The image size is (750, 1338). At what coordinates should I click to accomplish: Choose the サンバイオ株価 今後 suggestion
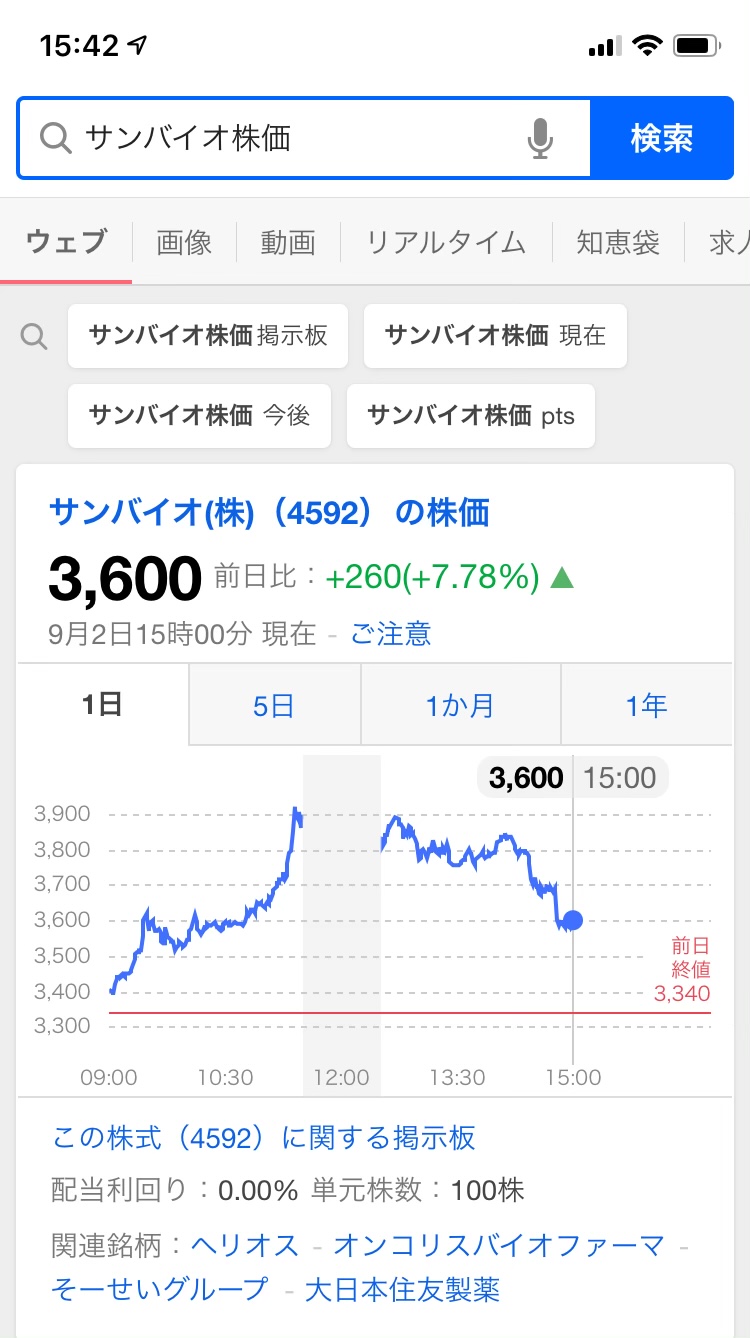tap(199, 415)
